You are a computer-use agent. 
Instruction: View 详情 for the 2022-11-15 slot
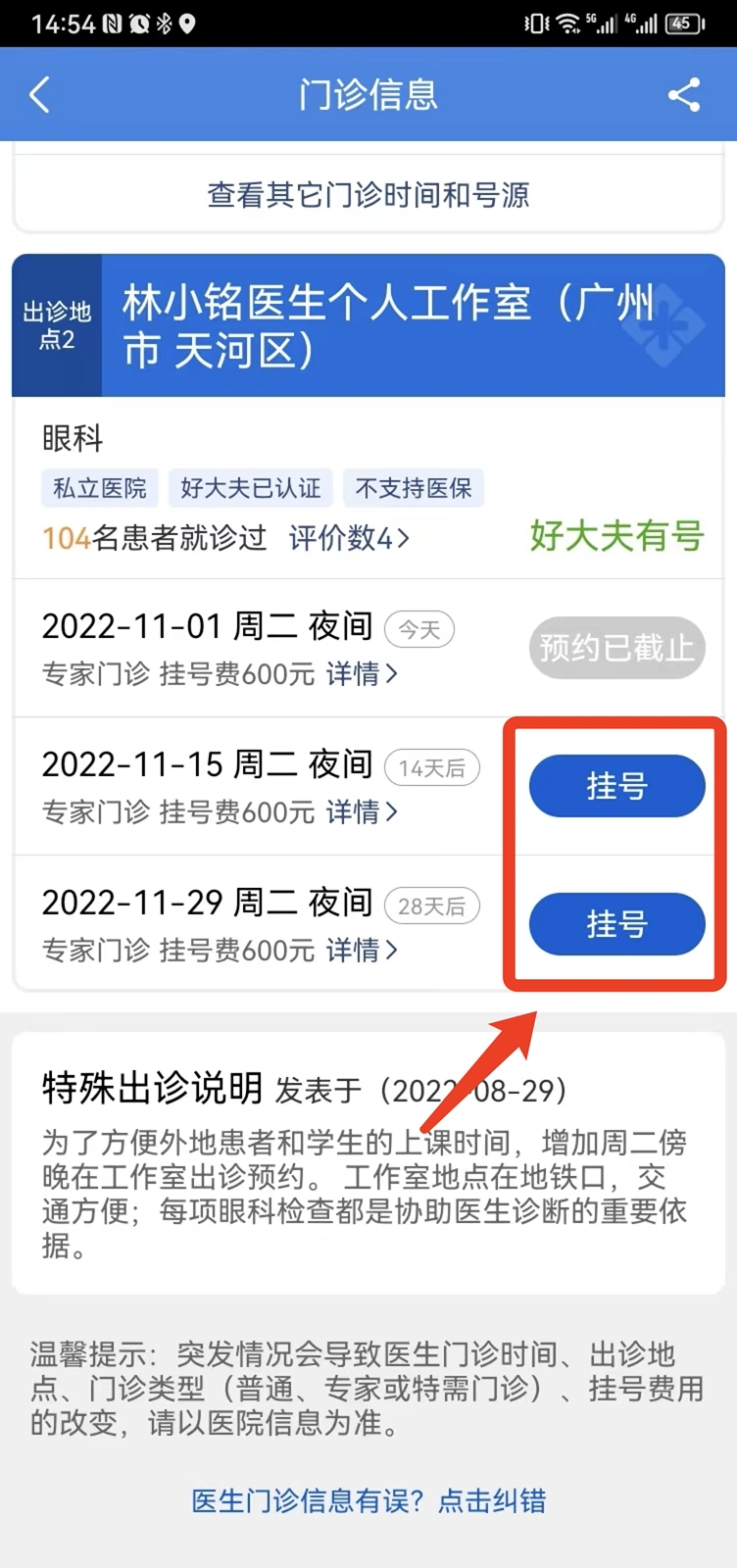click(361, 812)
